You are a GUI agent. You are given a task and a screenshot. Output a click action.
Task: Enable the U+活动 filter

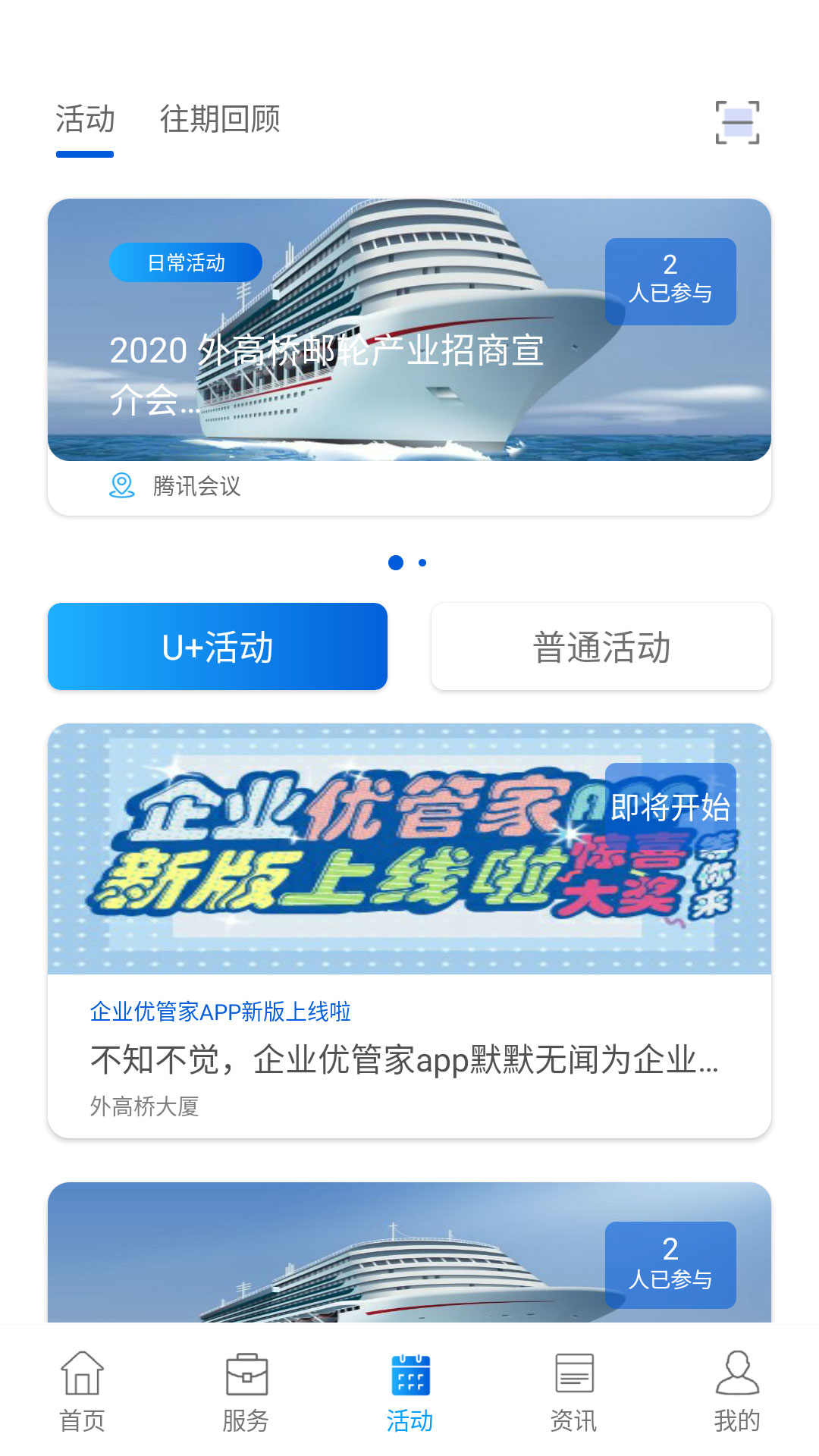217,646
